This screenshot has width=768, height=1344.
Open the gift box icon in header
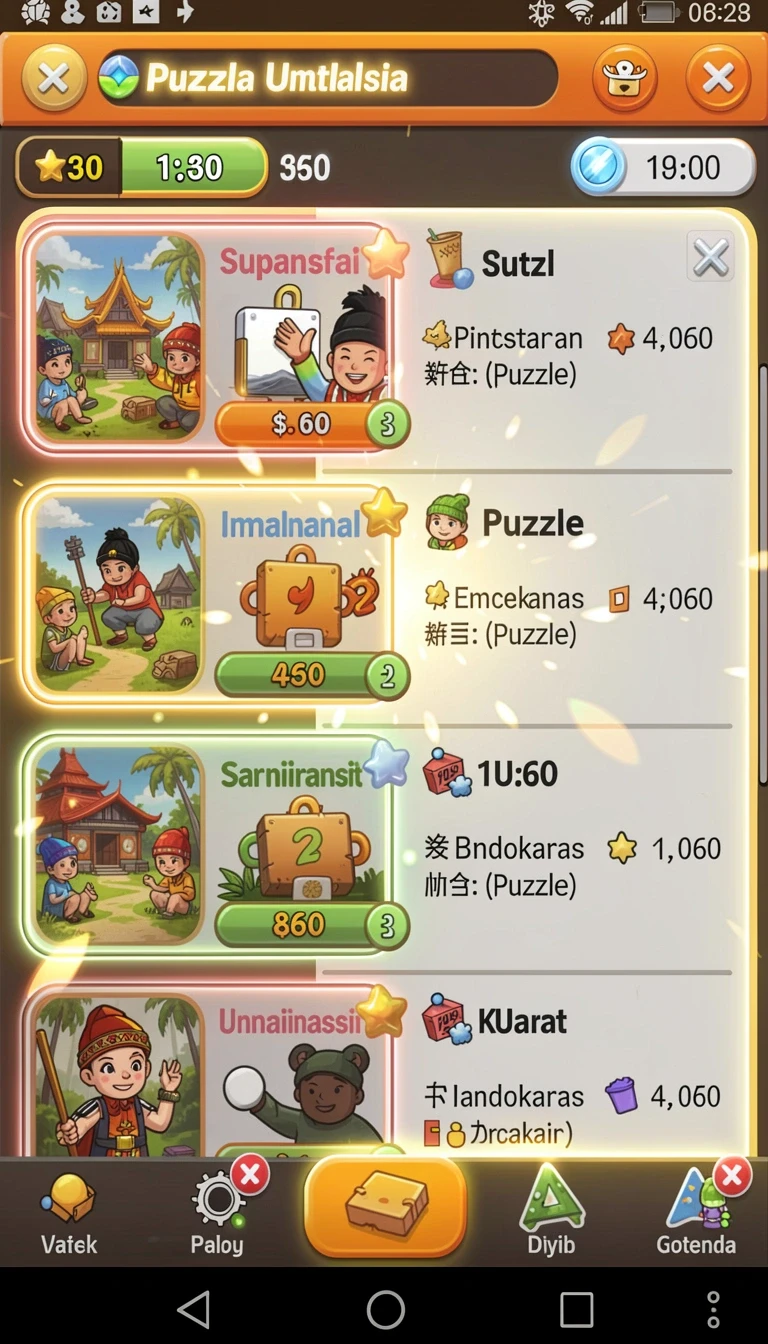click(625, 78)
